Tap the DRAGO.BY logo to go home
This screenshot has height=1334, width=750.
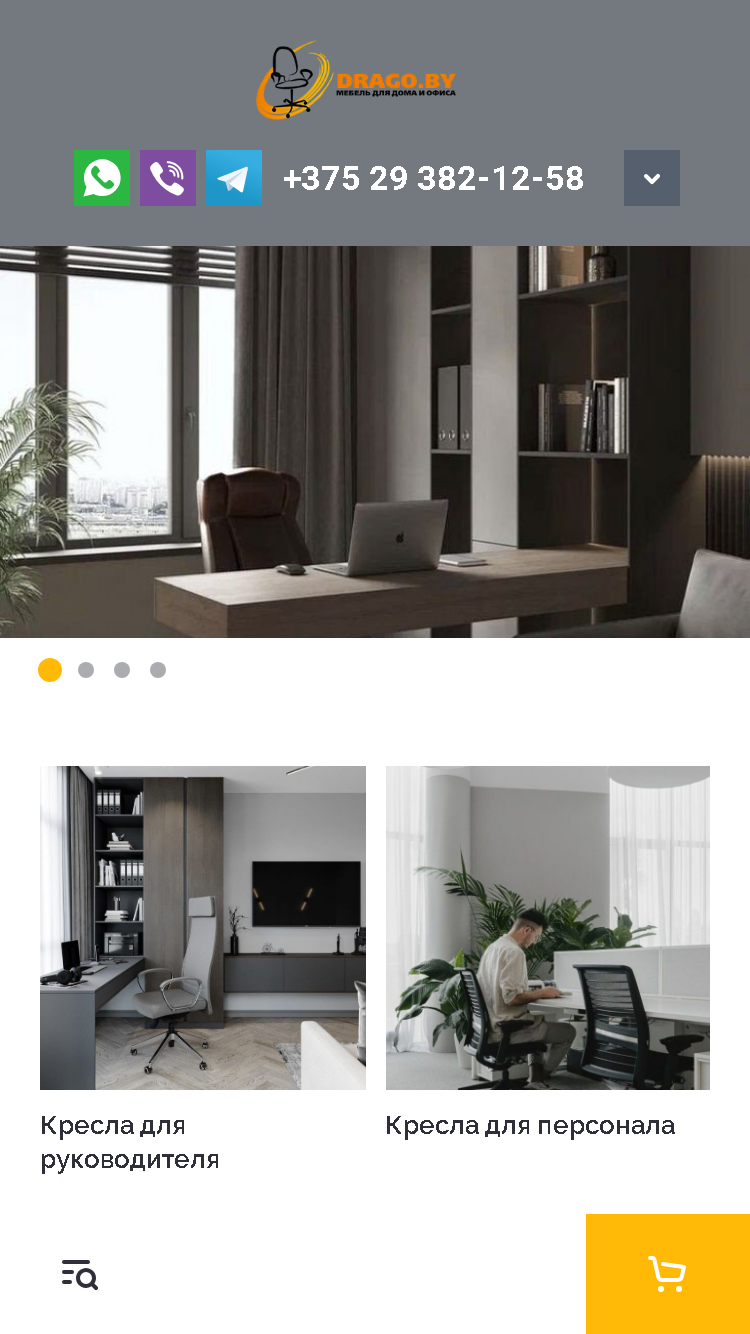coord(356,81)
